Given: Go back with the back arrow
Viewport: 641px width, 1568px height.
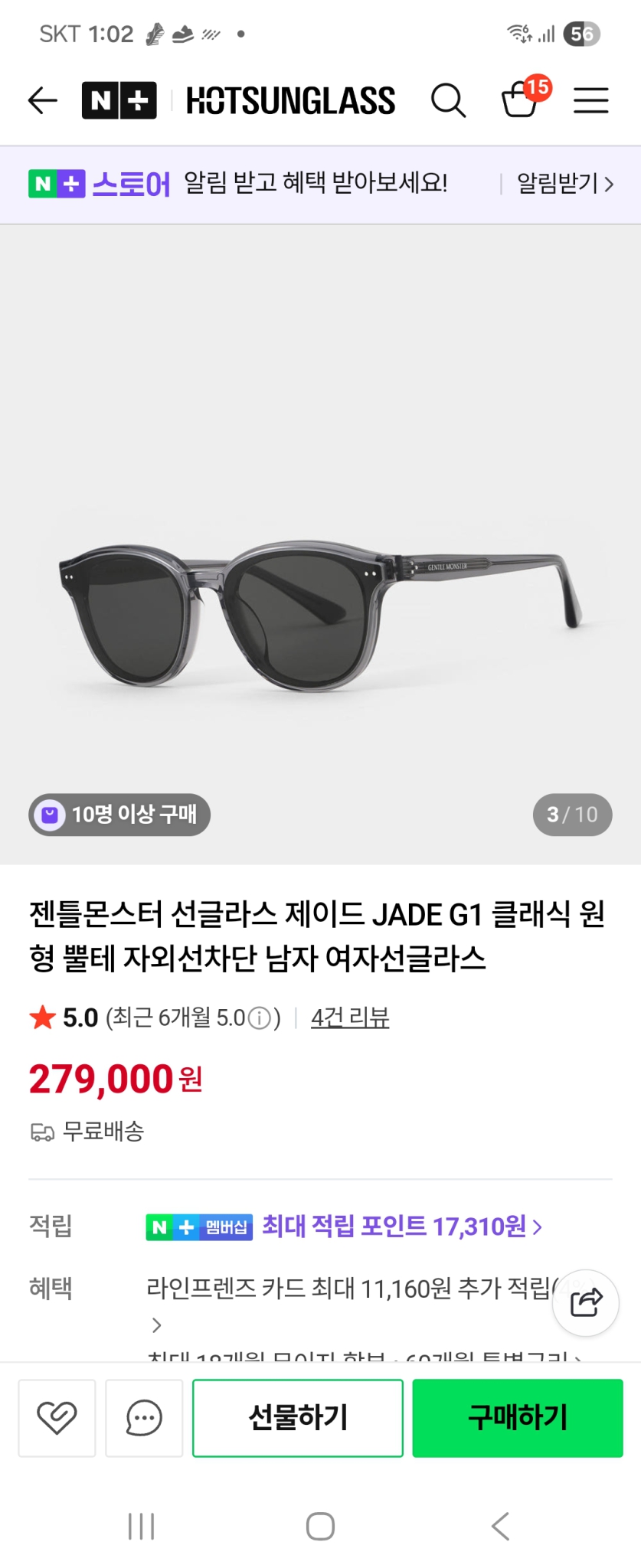Looking at the screenshot, I should coord(42,100).
